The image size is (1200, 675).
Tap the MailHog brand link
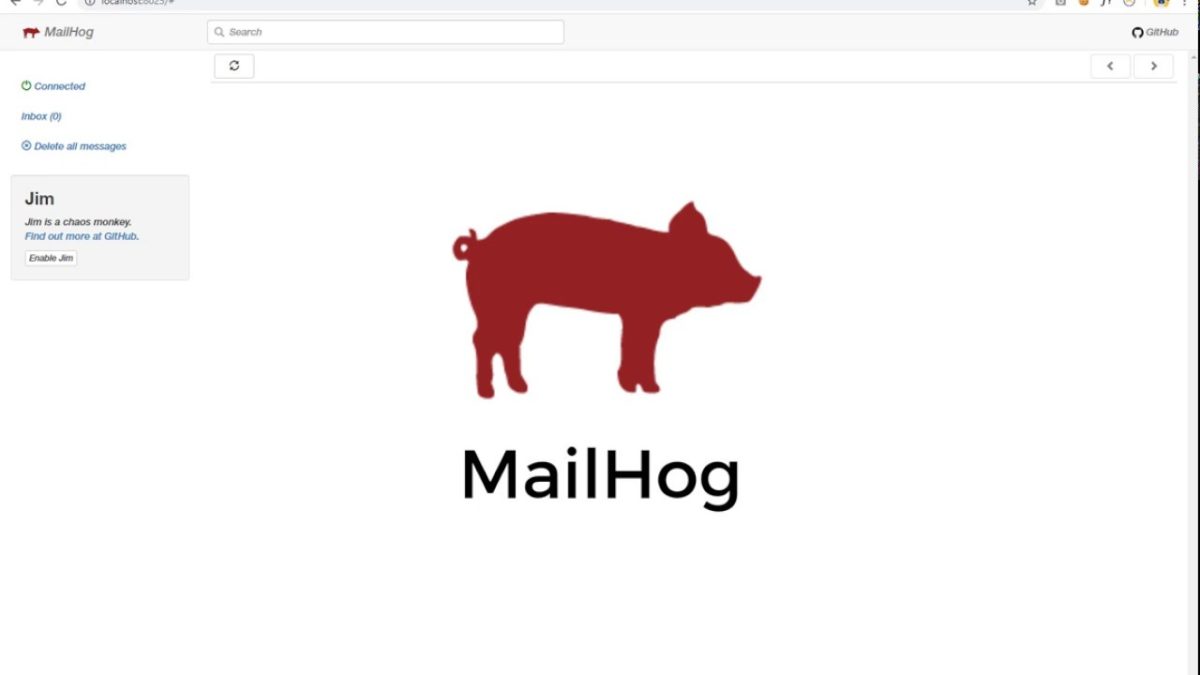click(x=58, y=32)
